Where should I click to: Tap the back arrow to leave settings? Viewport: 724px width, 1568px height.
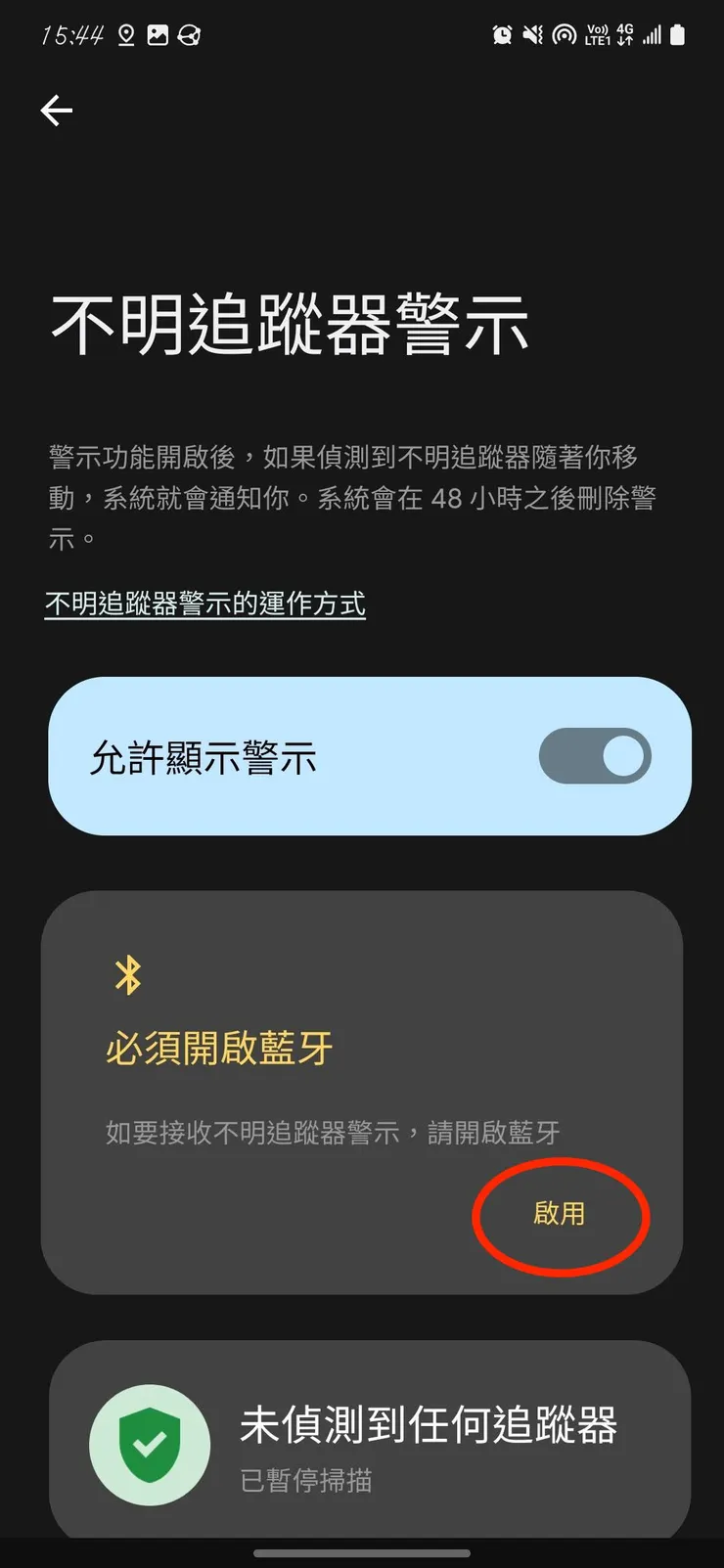point(56,111)
